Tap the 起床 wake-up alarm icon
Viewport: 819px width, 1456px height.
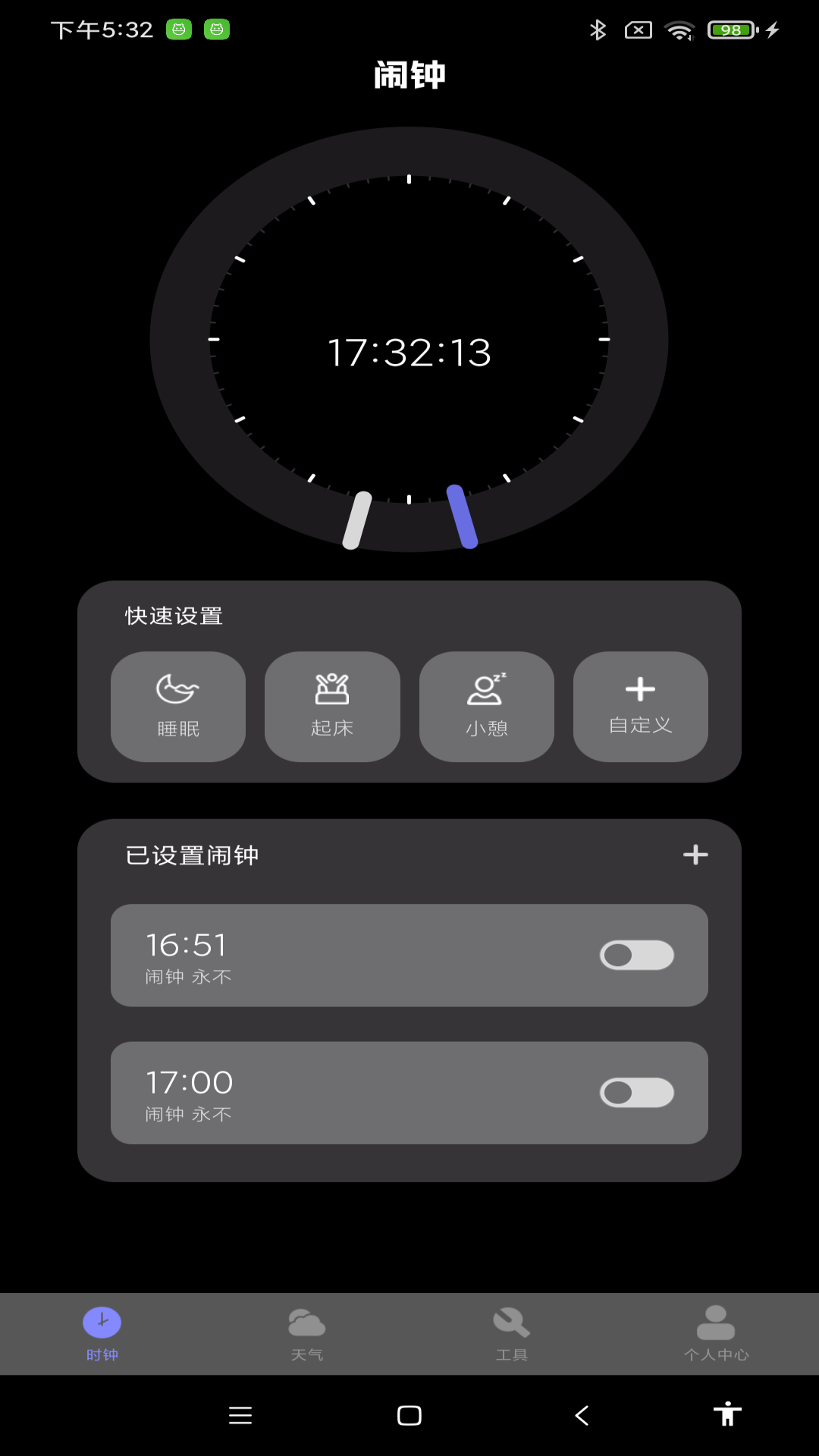coord(332,689)
